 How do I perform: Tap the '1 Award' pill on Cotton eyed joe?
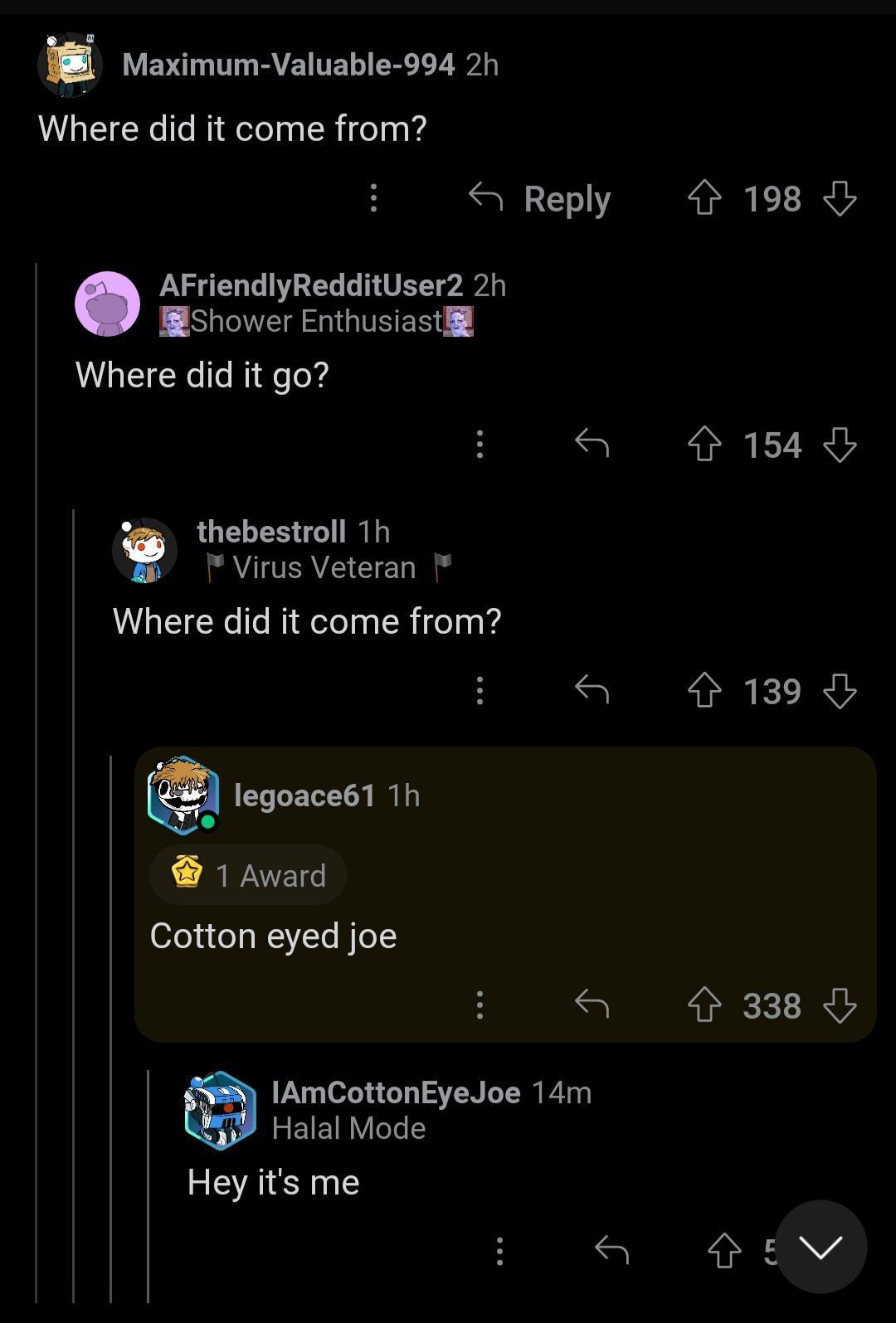(246, 873)
